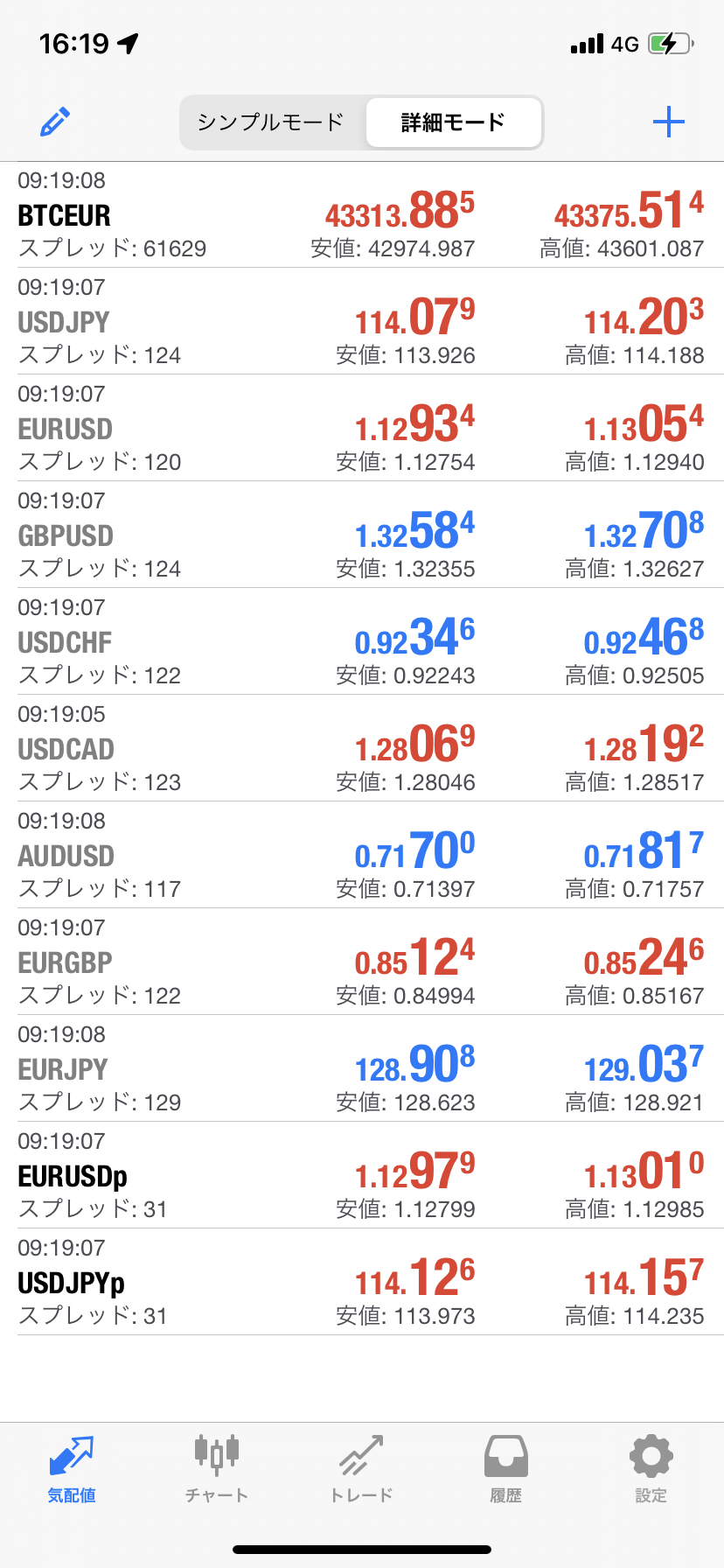
Task: Select the 気配値 quotes tab
Action: 72,1469
